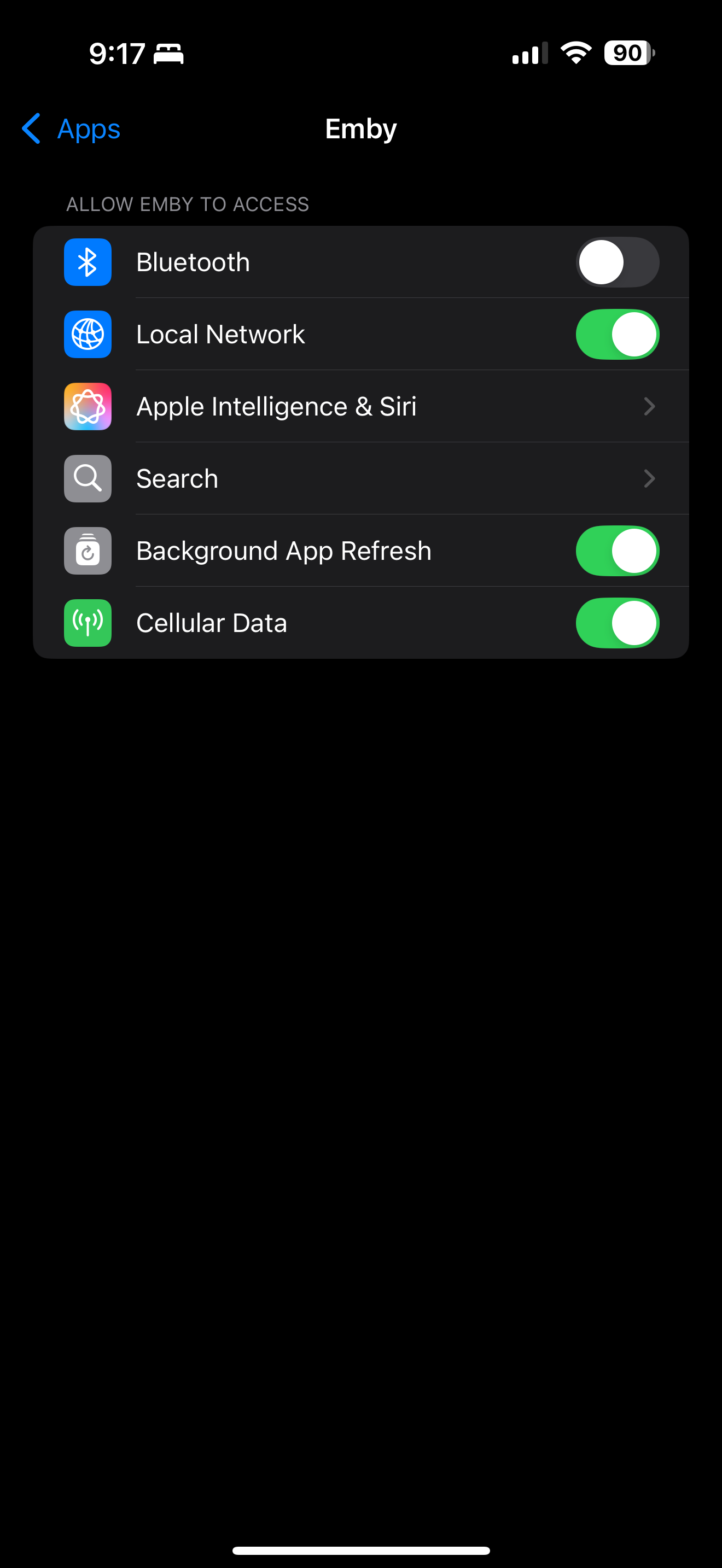Screen dimensions: 722x1568
Task: Open Apple Intelligence & Siri settings
Action: (x=360, y=407)
